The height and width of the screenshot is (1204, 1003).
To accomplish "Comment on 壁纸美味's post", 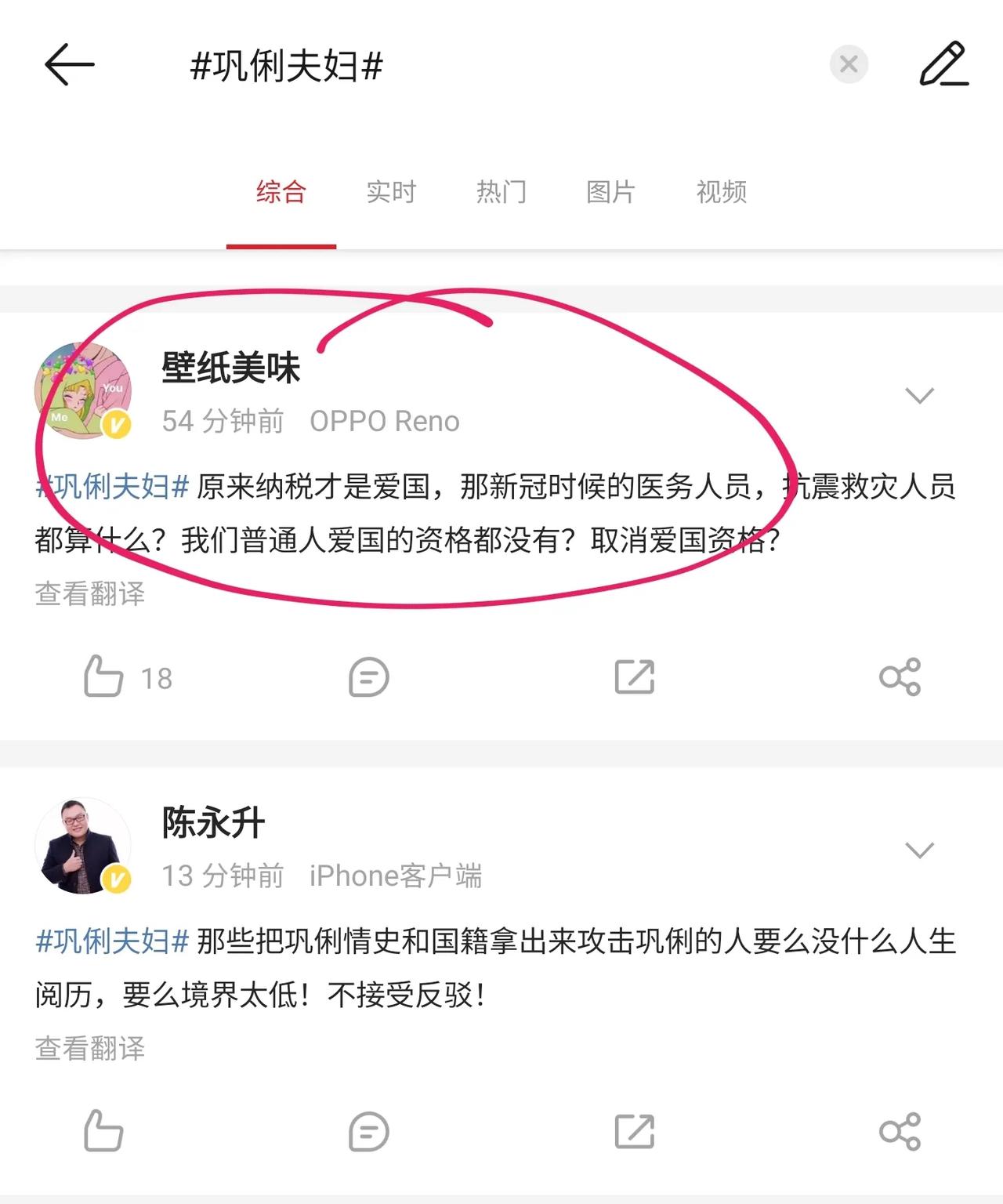I will 368,677.
